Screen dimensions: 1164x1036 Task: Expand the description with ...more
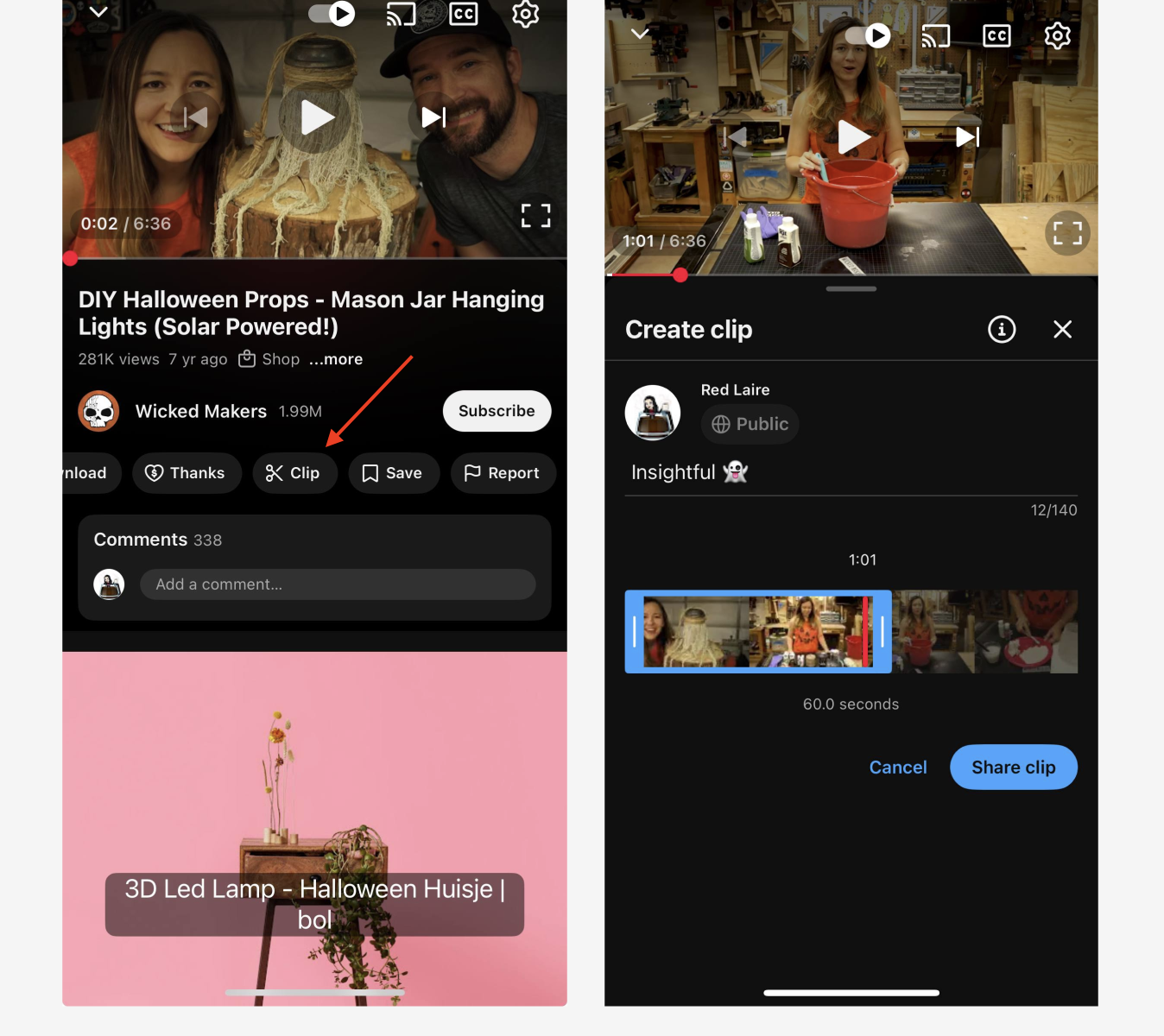[337, 359]
